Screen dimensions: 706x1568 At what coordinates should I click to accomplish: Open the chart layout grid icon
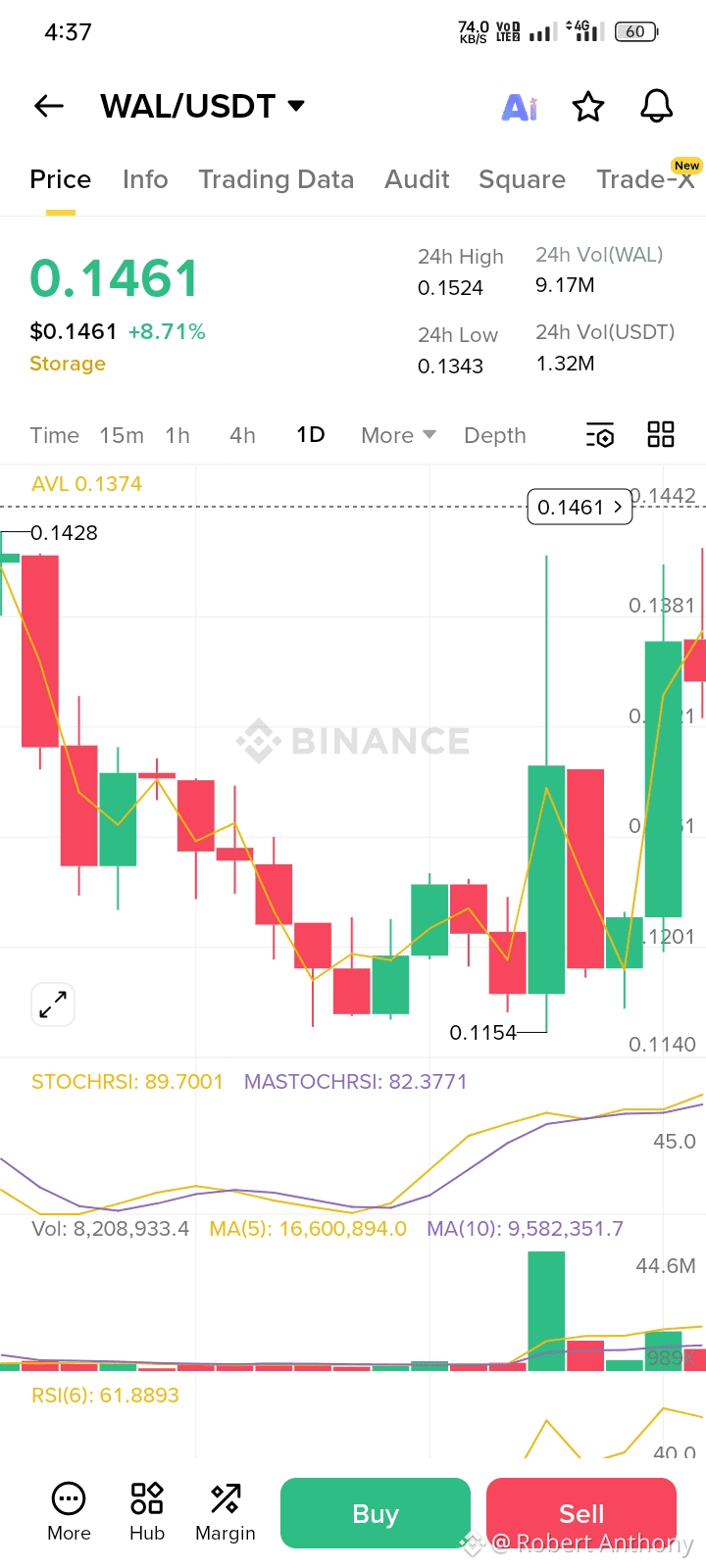661,434
